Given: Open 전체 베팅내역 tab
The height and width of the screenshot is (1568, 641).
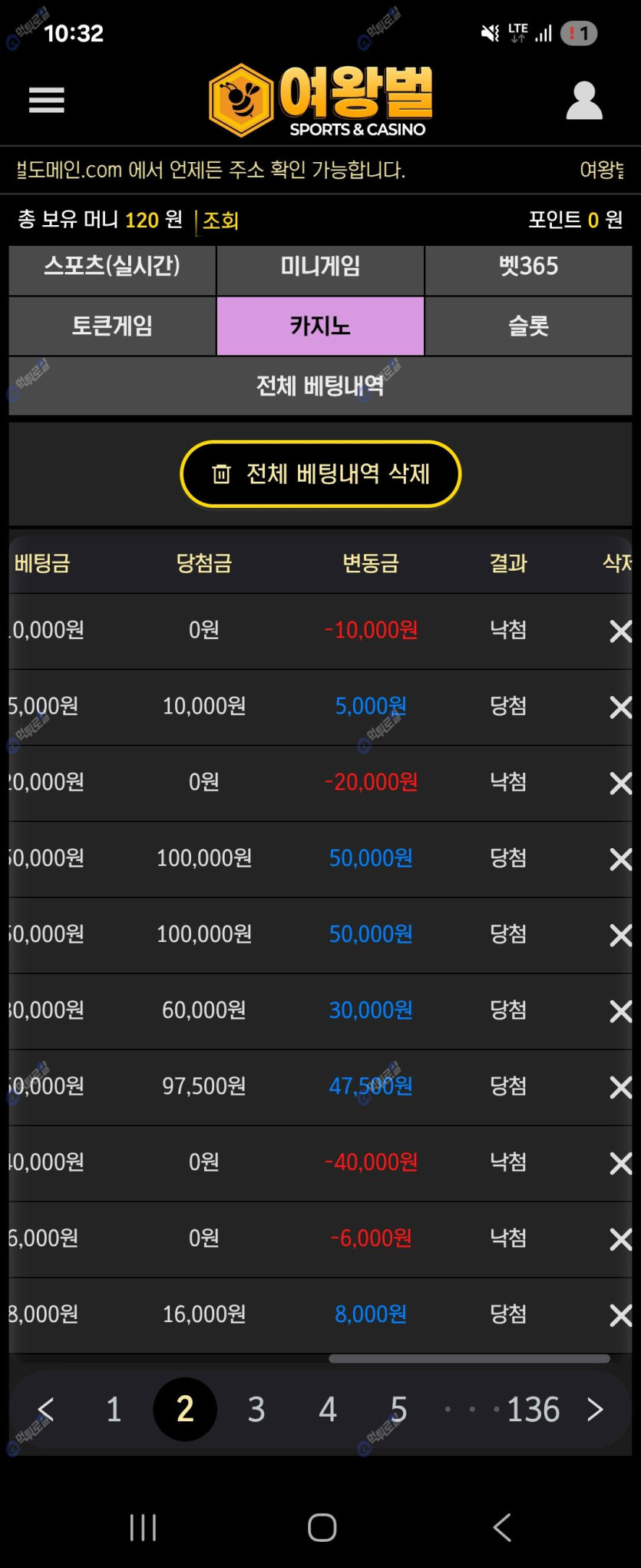Looking at the screenshot, I should pos(320,386).
